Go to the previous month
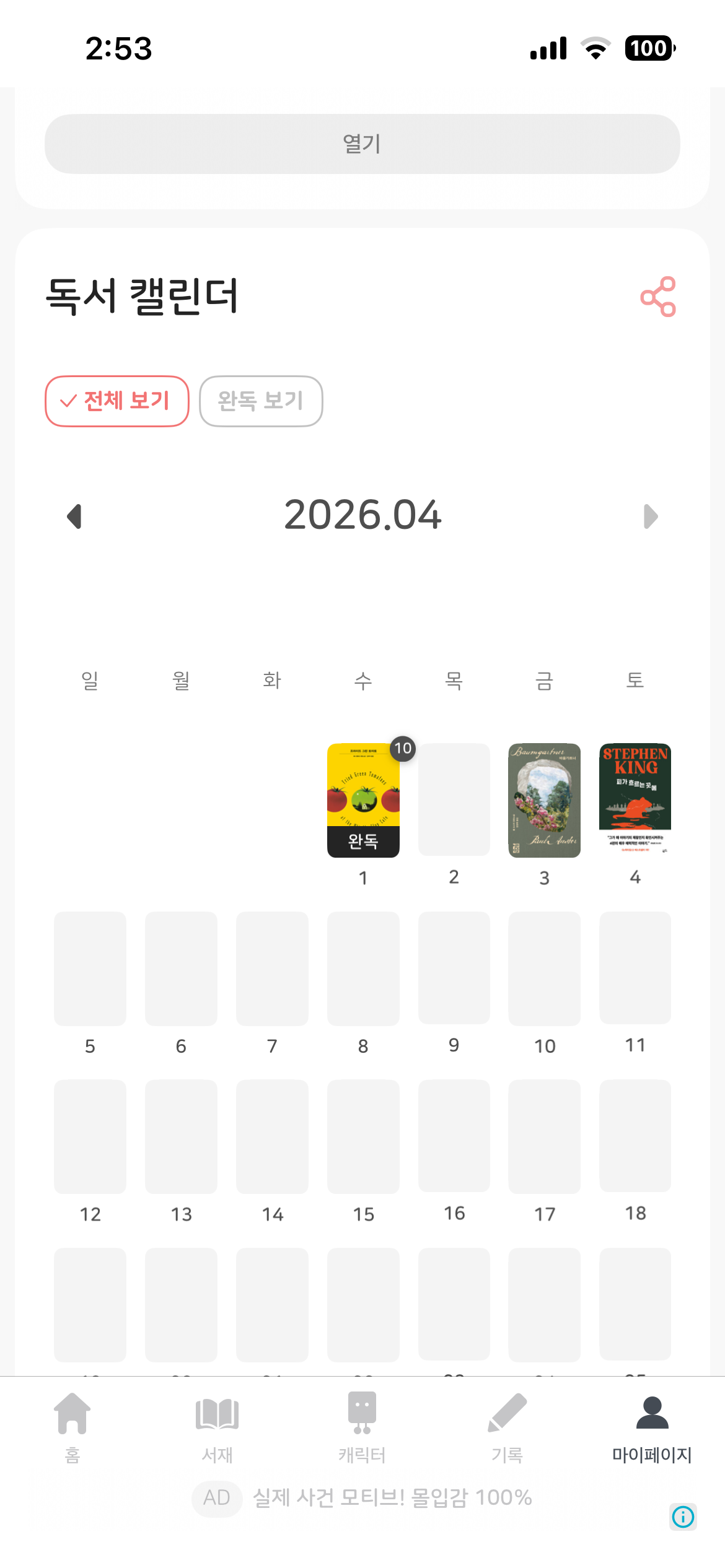Viewport: 725px width, 1568px height. coord(74,516)
